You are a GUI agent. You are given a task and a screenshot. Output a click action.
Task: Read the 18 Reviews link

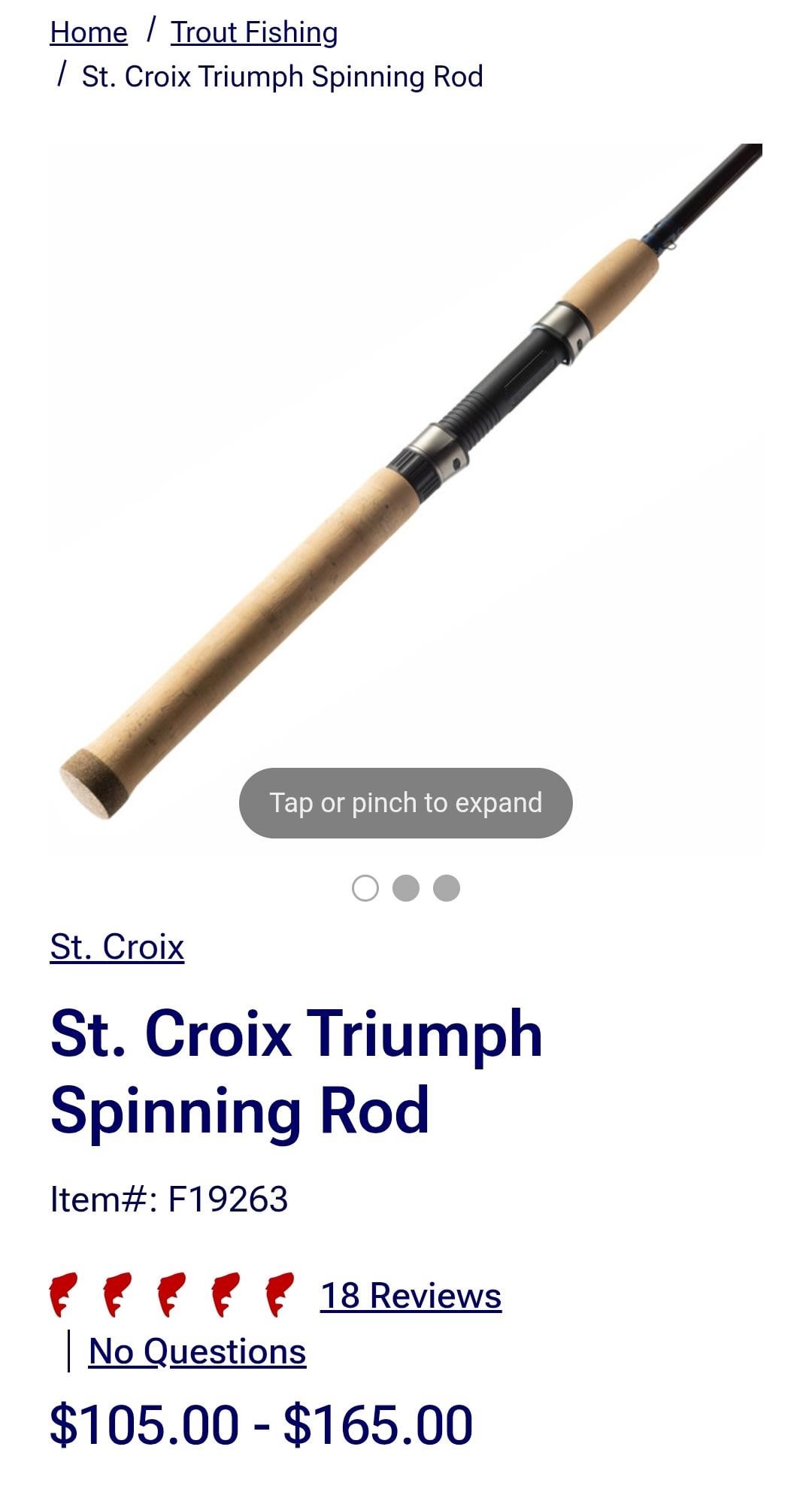411,1296
